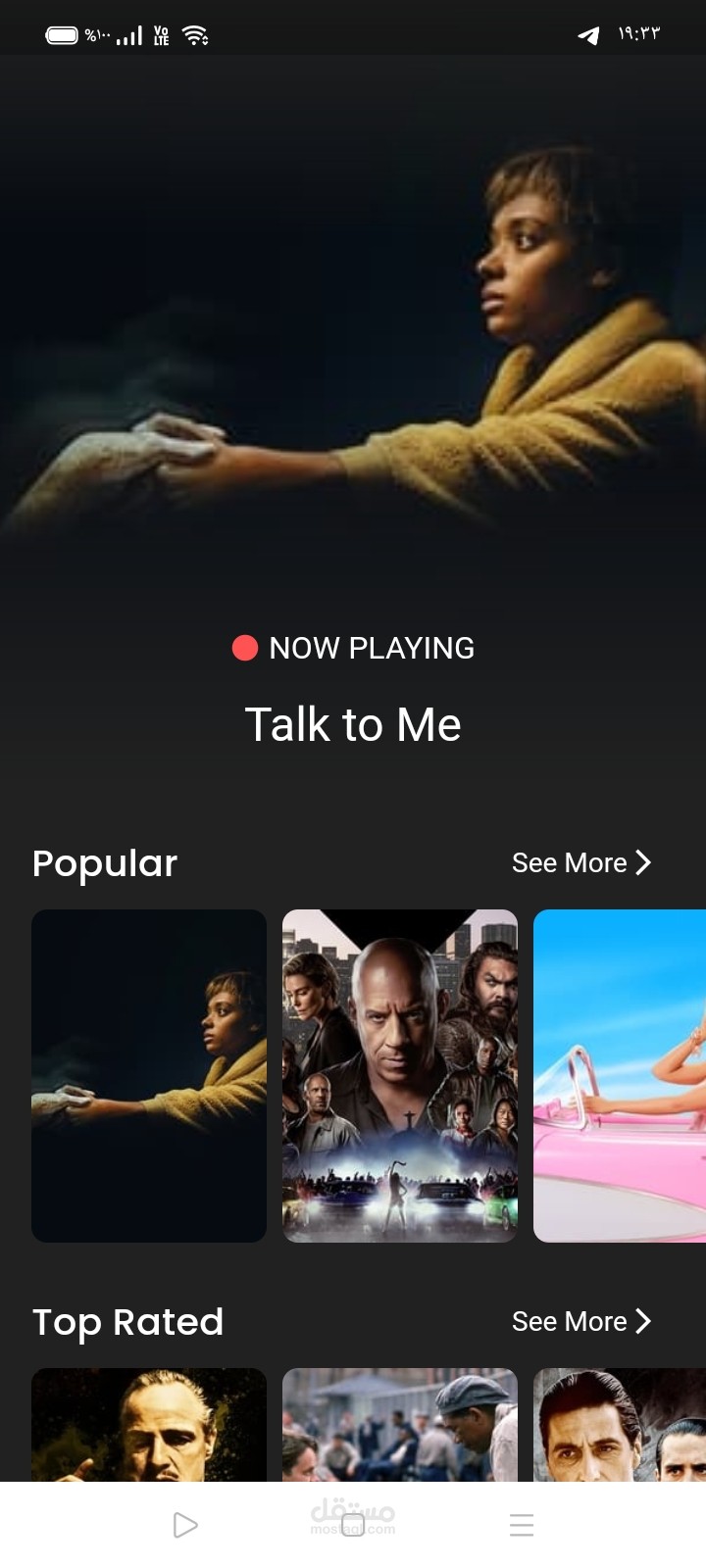Screen dimensions: 706x1568
Task: Click the Telegram notification icon in status bar
Action: pyautogui.click(x=589, y=35)
